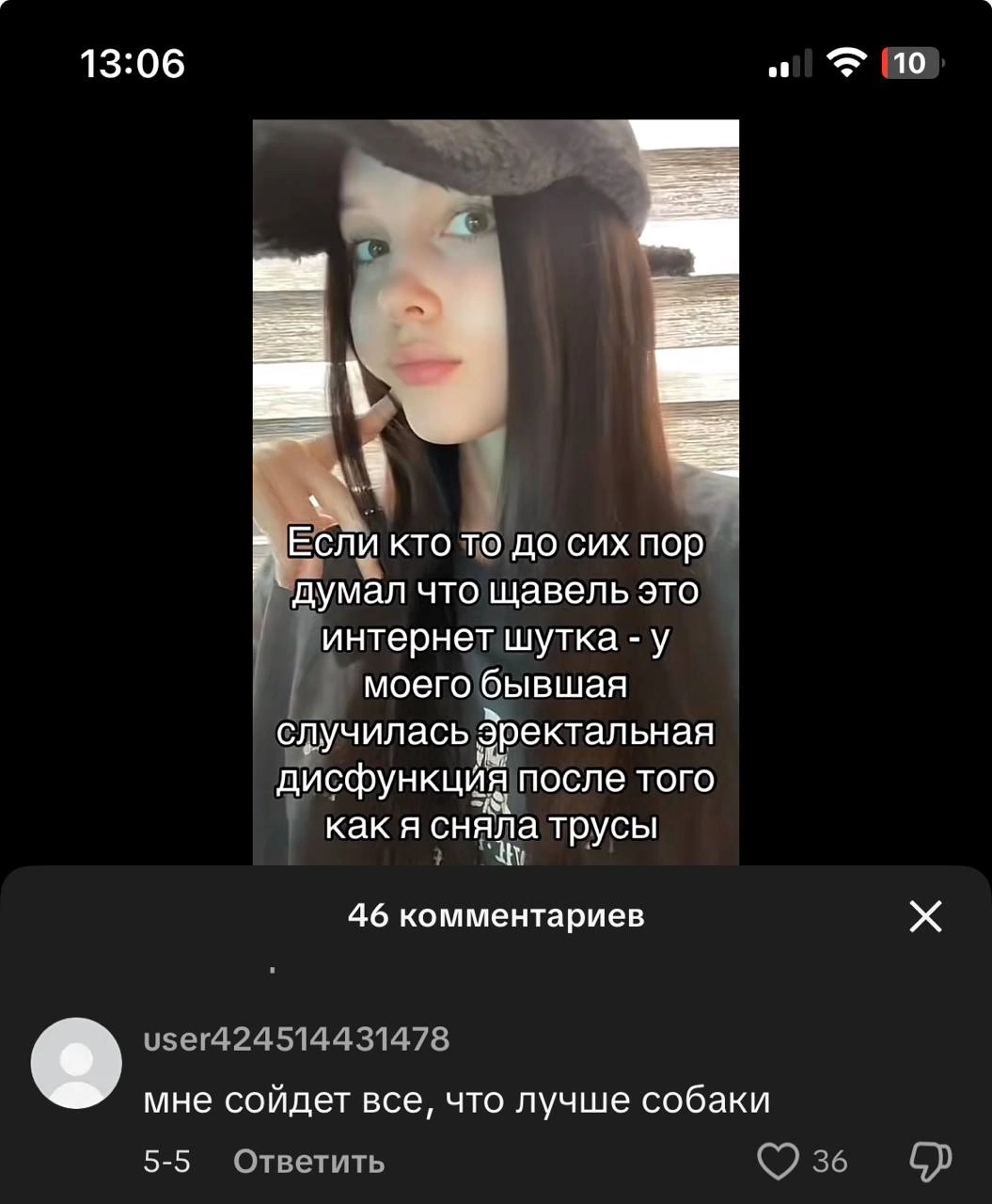Tap Ответить under user424514431478's comment
The height and width of the screenshot is (1204, 992).
(308, 1162)
